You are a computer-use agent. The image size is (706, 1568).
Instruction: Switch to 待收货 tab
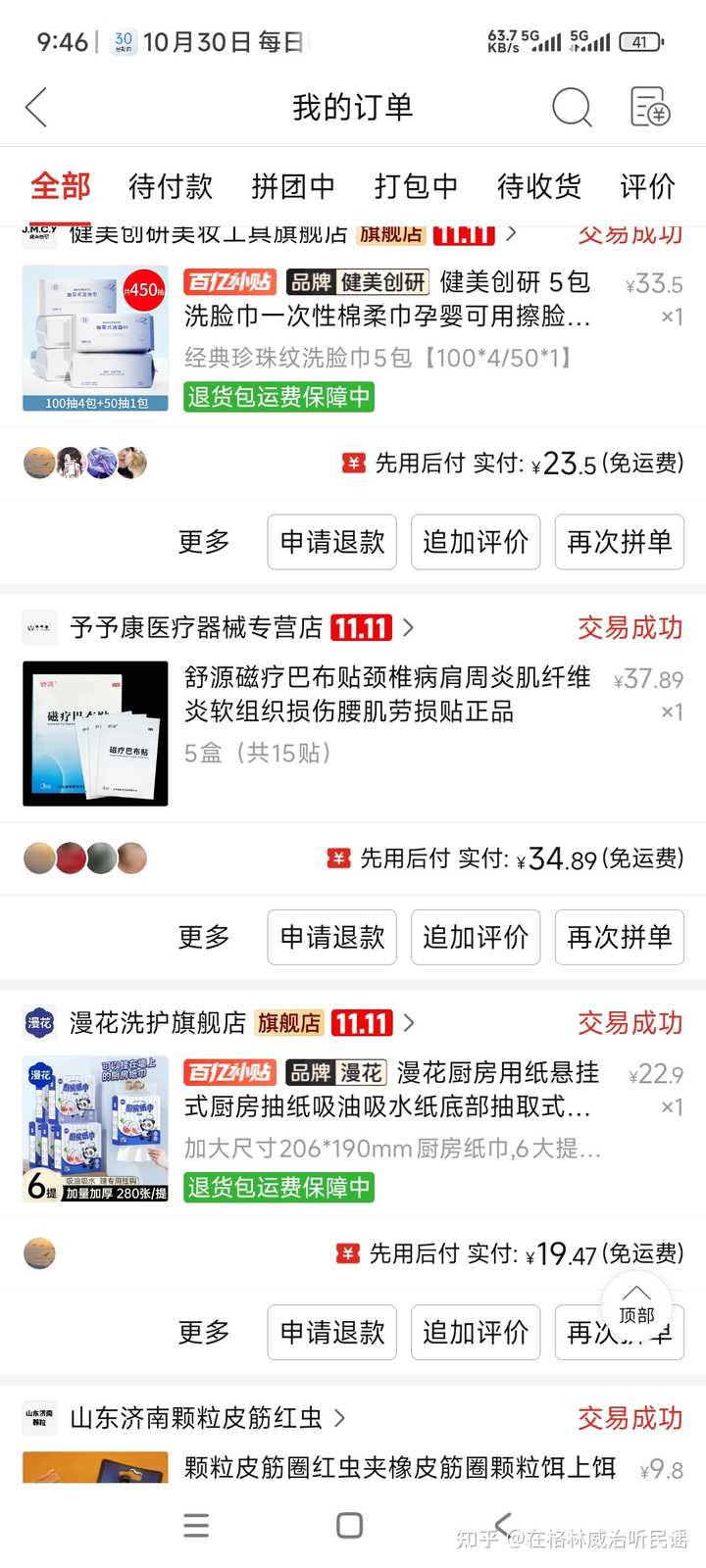(538, 186)
